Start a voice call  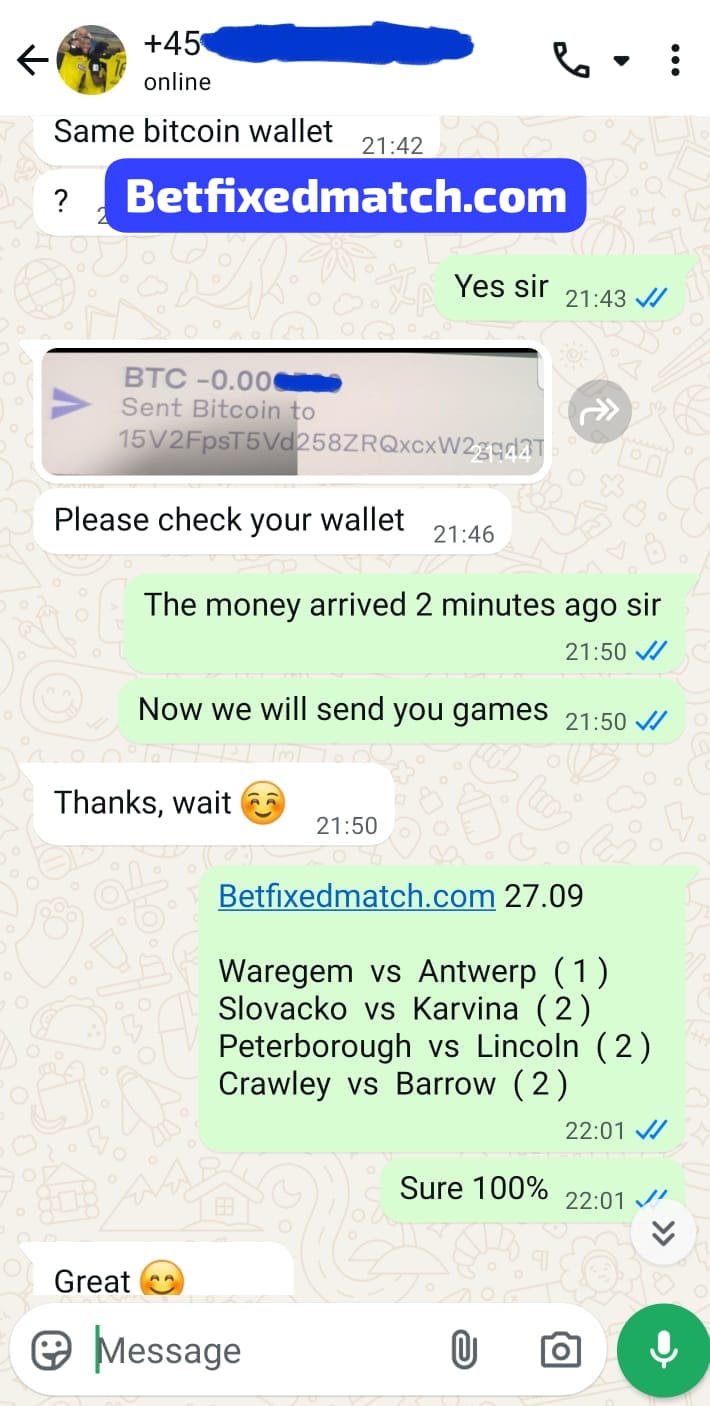click(x=571, y=60)
